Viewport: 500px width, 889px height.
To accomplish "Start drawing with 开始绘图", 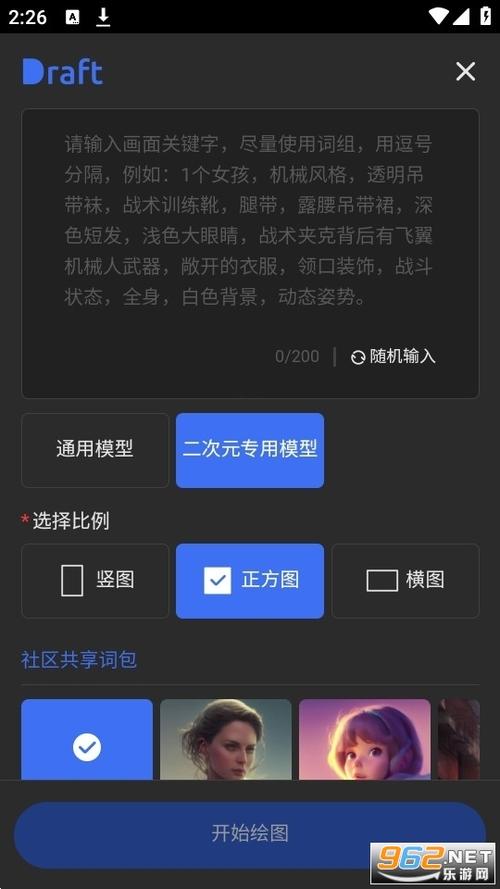I will pyautogui.click(x=250, y=833).
